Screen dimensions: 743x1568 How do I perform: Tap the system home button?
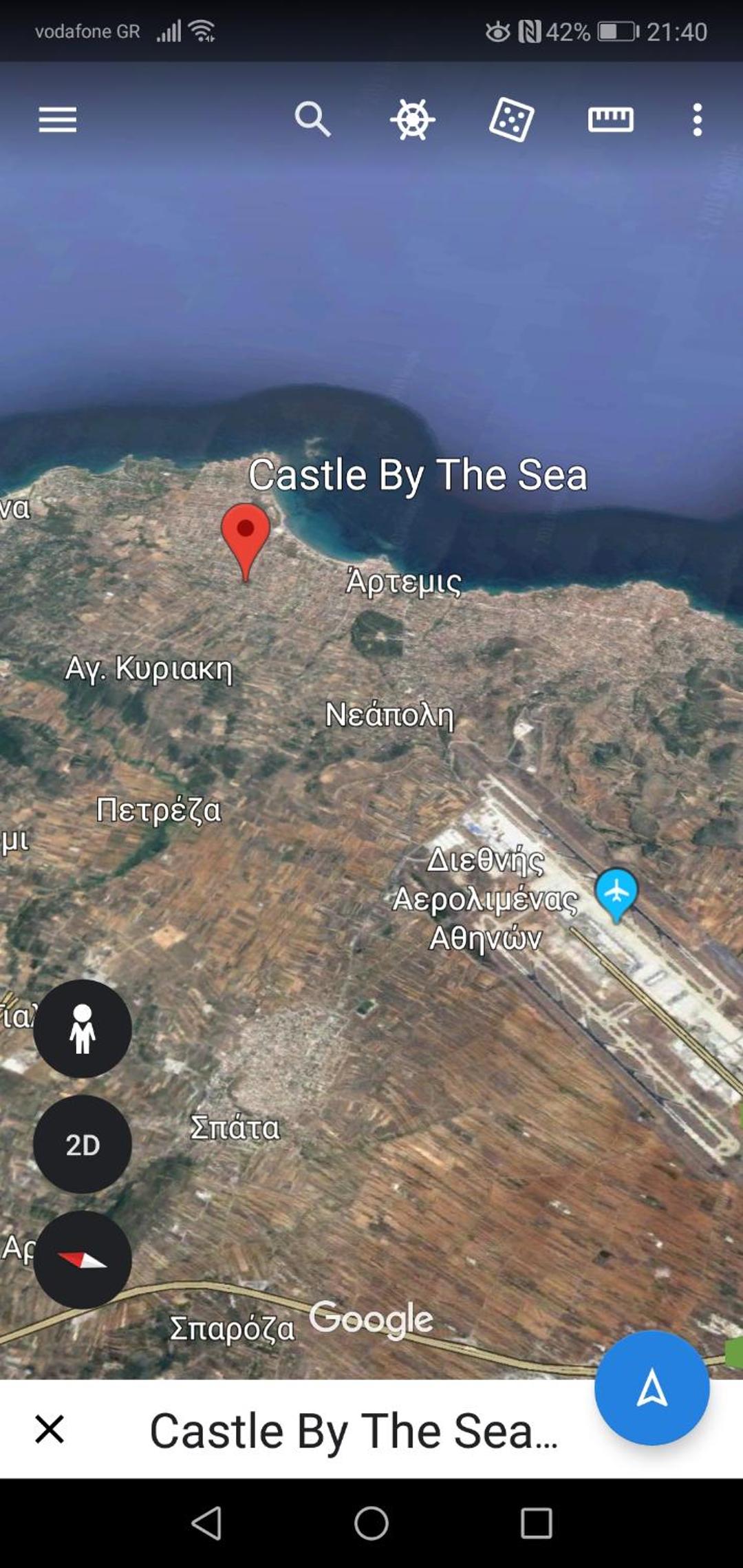371,1523
